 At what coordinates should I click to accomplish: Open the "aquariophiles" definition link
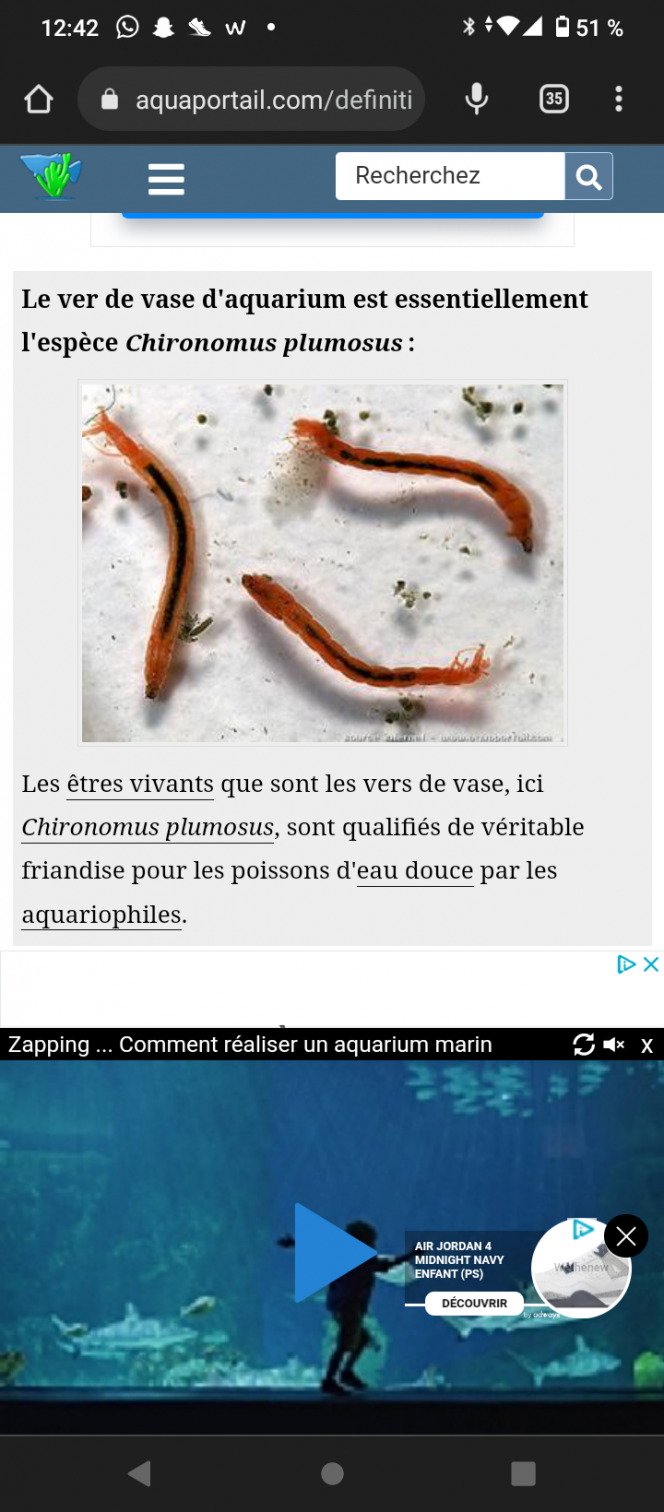click(x=101, y=915)
